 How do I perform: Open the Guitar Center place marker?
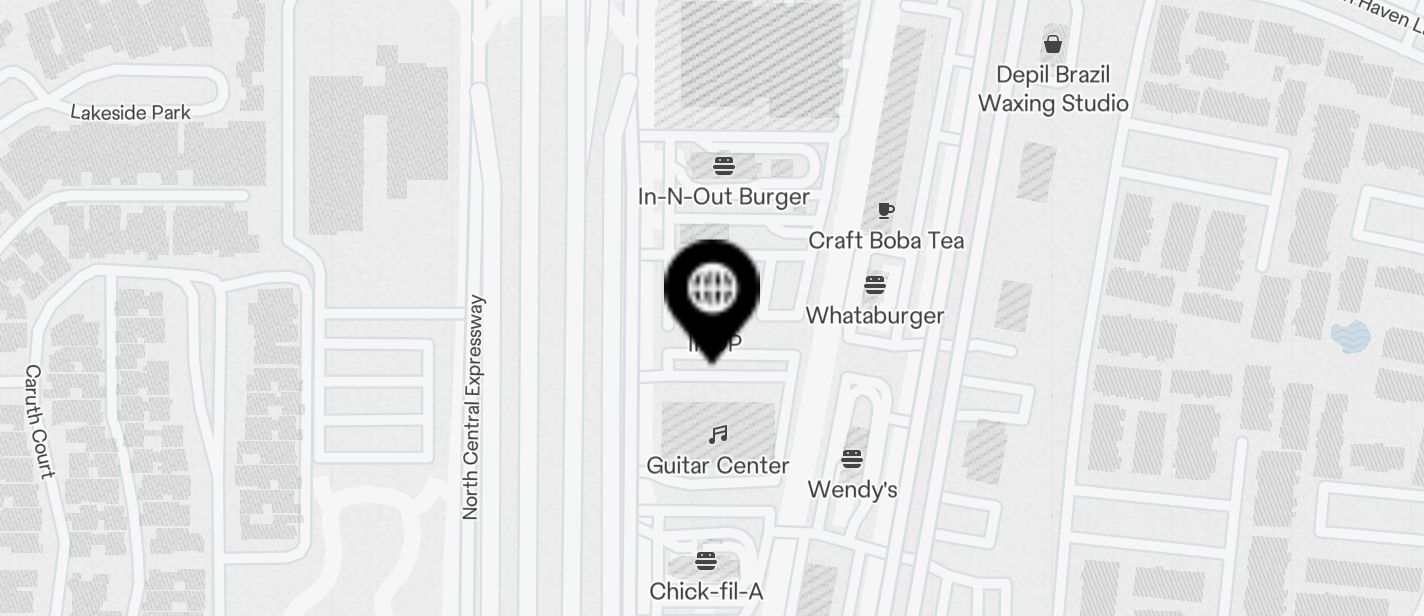[x=718, y=435]
